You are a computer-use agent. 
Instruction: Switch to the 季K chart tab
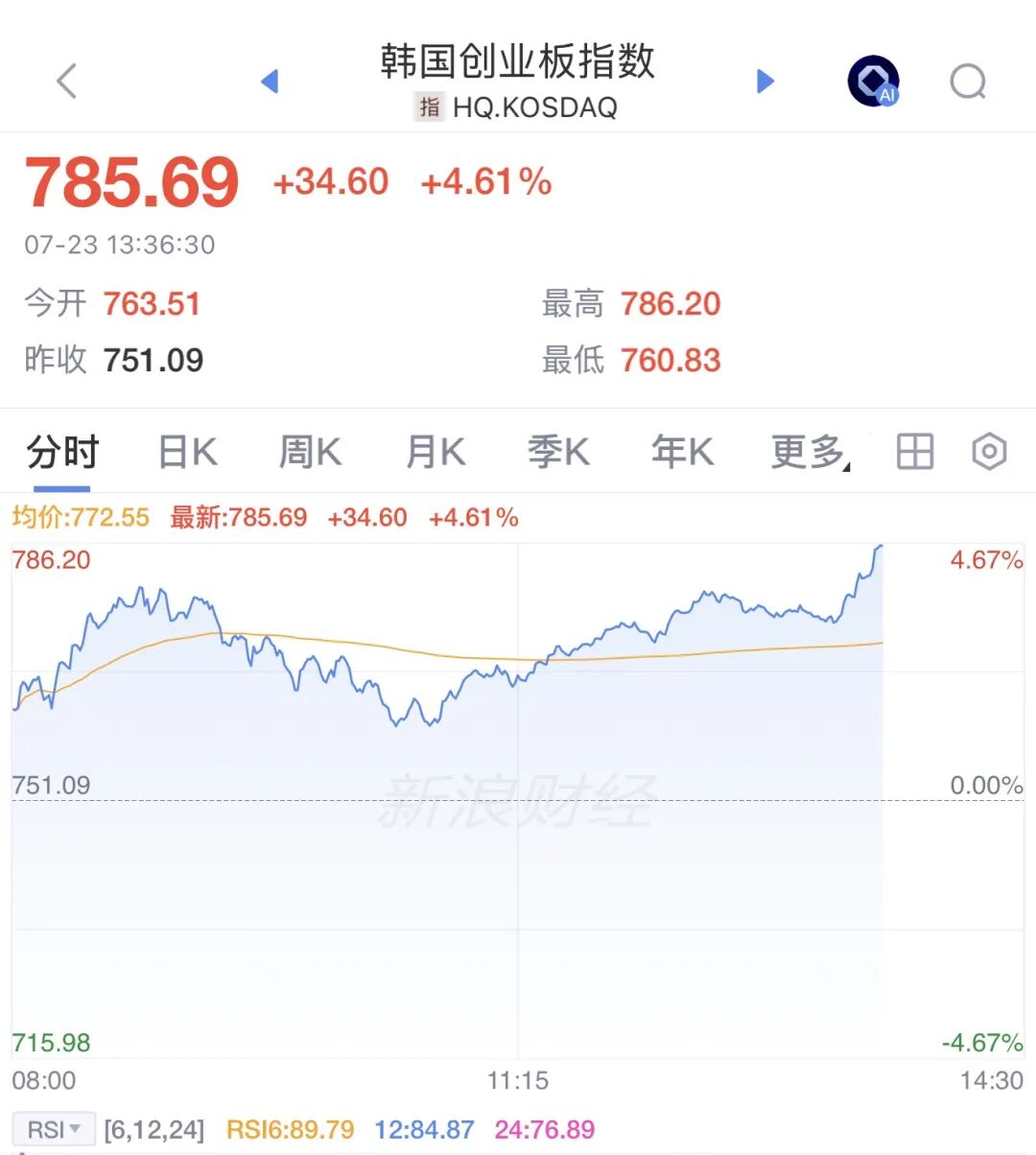click(558, 452)
